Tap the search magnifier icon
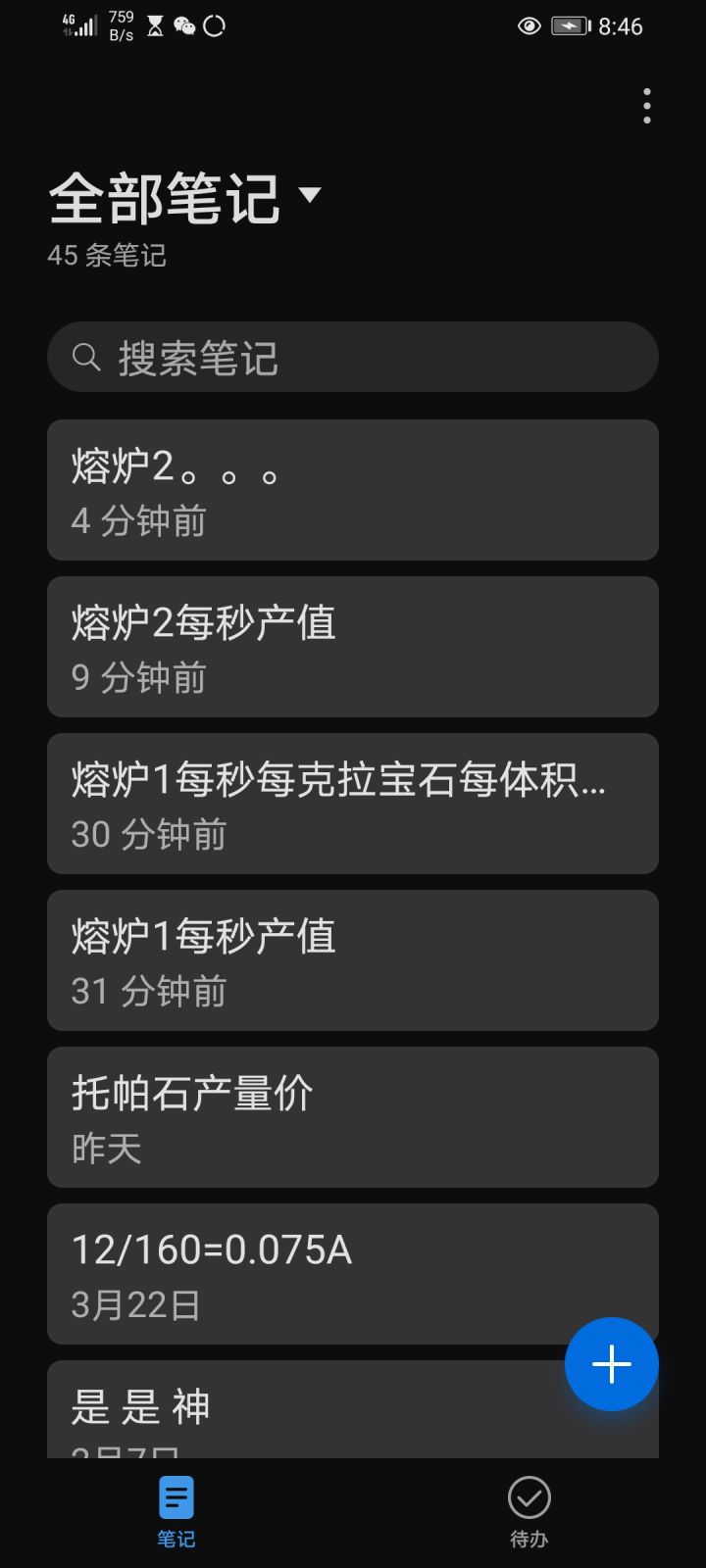Screen dimensions: 706x1568 click(86, 356)
